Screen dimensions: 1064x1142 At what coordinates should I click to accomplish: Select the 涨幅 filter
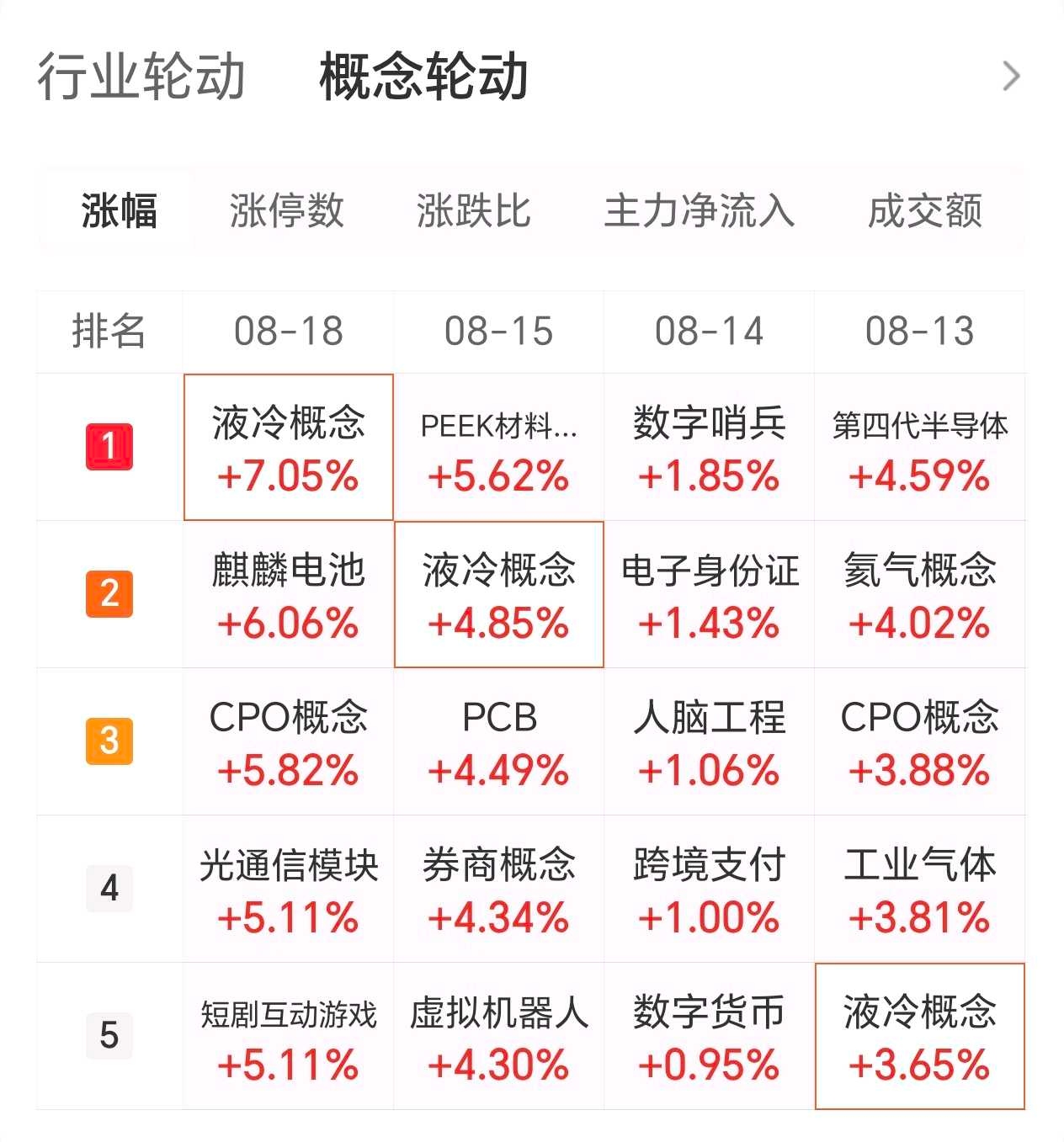click(119, 210)
